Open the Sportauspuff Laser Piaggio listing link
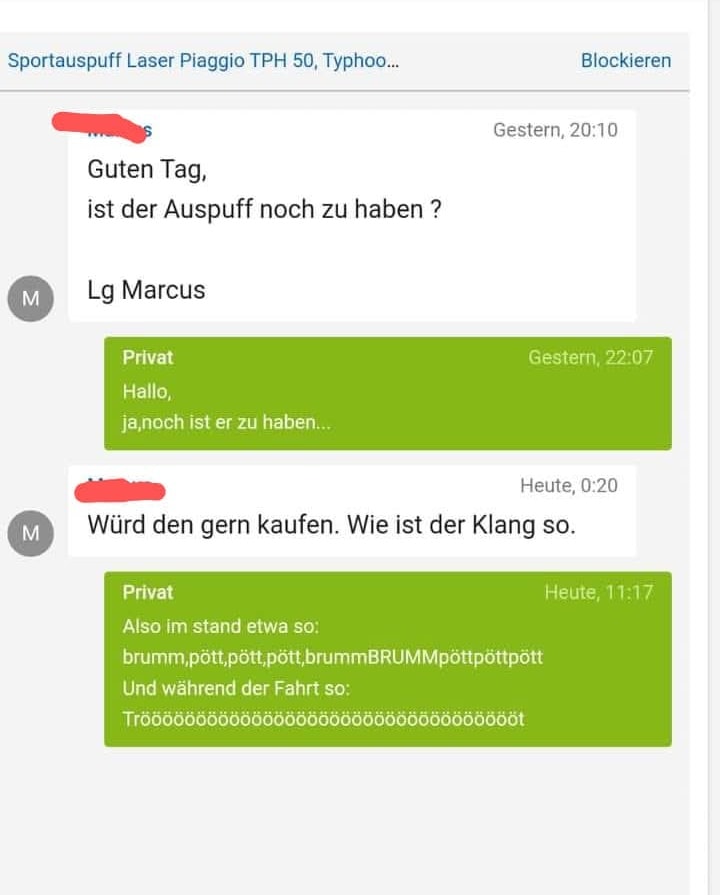The width and height of the screenshot is (720, 895). click(x=203, y=60)
